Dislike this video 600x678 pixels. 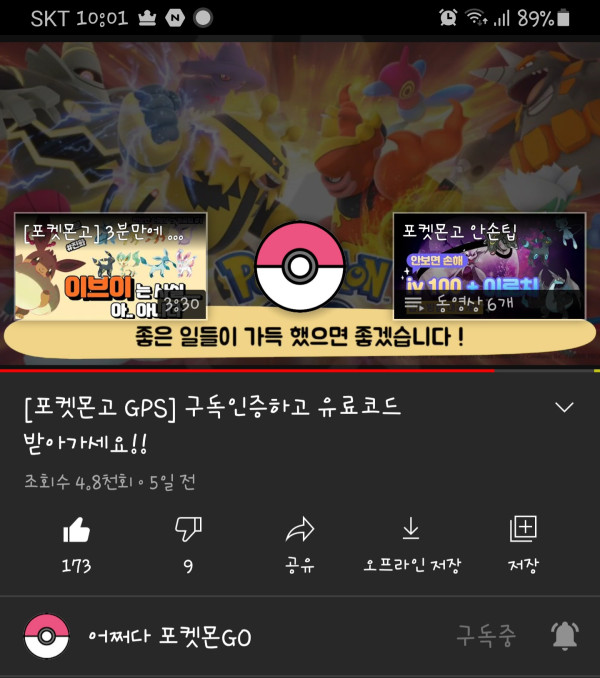pyautogui.click(x=188, y=530)
